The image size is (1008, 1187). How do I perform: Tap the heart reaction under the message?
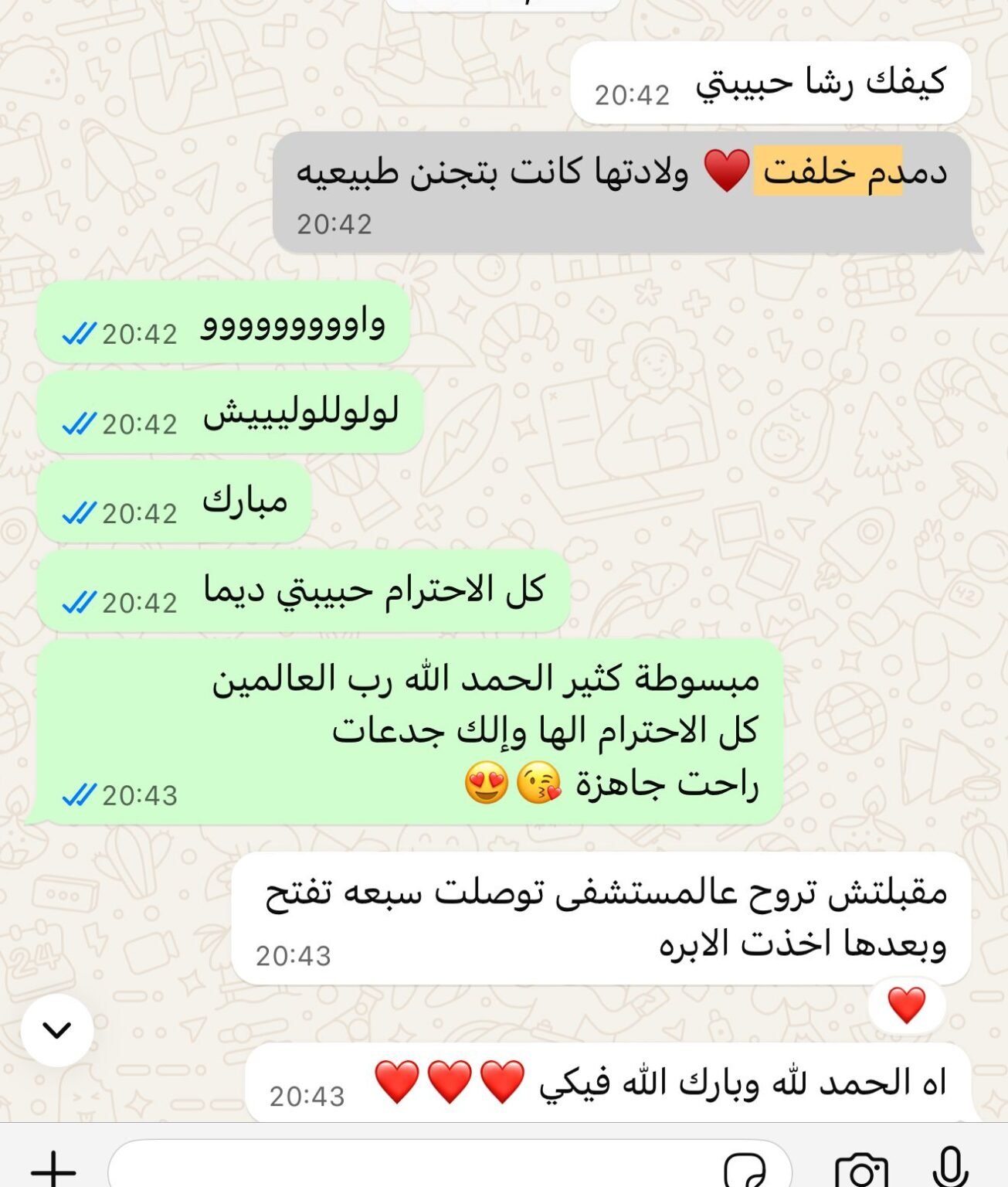click(x=906, y=1005)
